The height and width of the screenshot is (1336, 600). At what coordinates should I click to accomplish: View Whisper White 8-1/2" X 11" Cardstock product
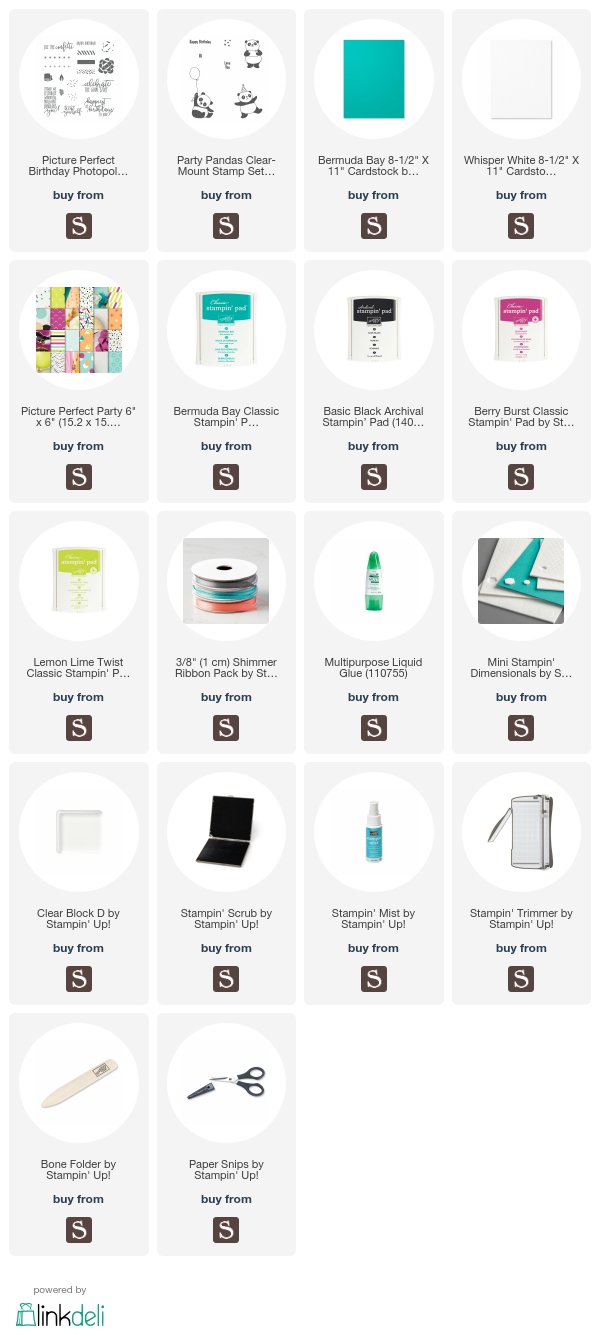point(521,130)
